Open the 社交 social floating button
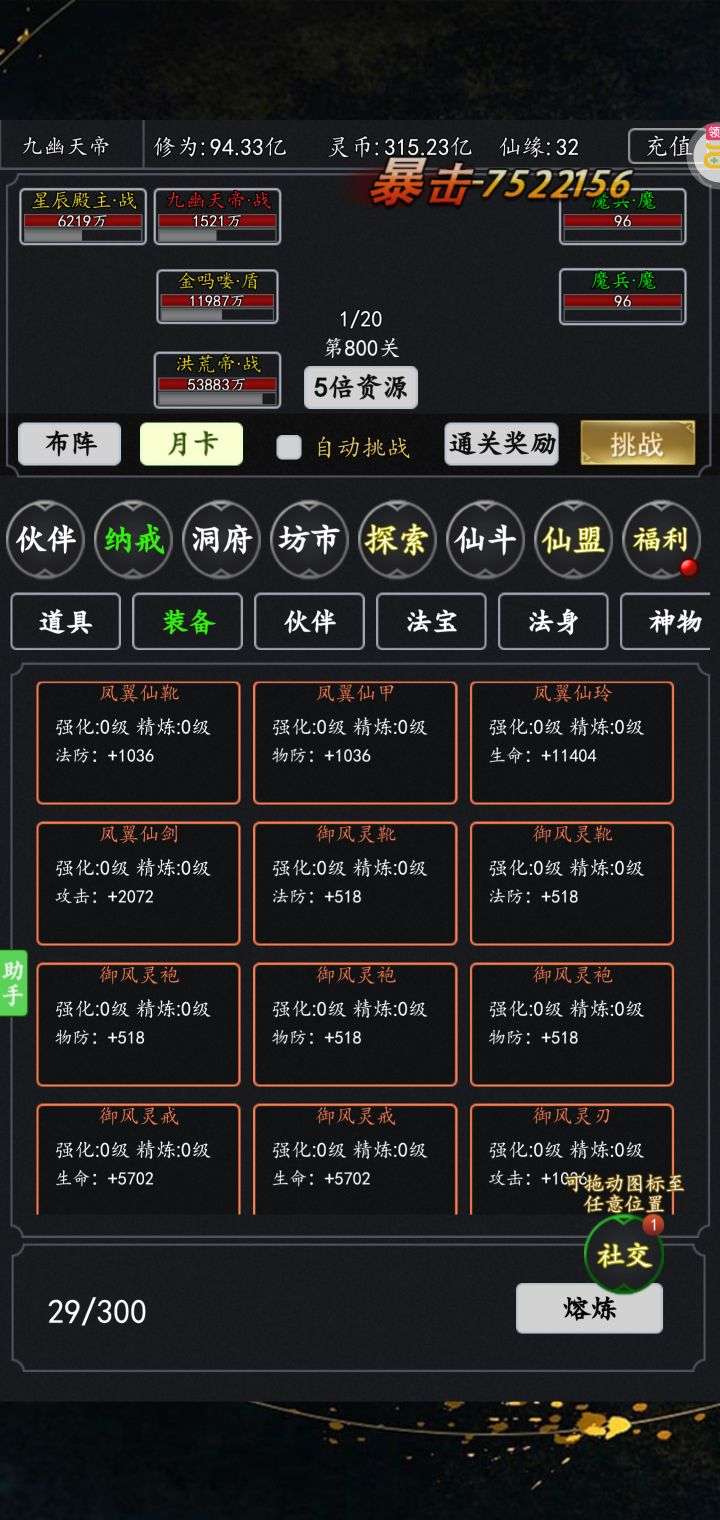 pyautogui.click(x=624, y=1255)
